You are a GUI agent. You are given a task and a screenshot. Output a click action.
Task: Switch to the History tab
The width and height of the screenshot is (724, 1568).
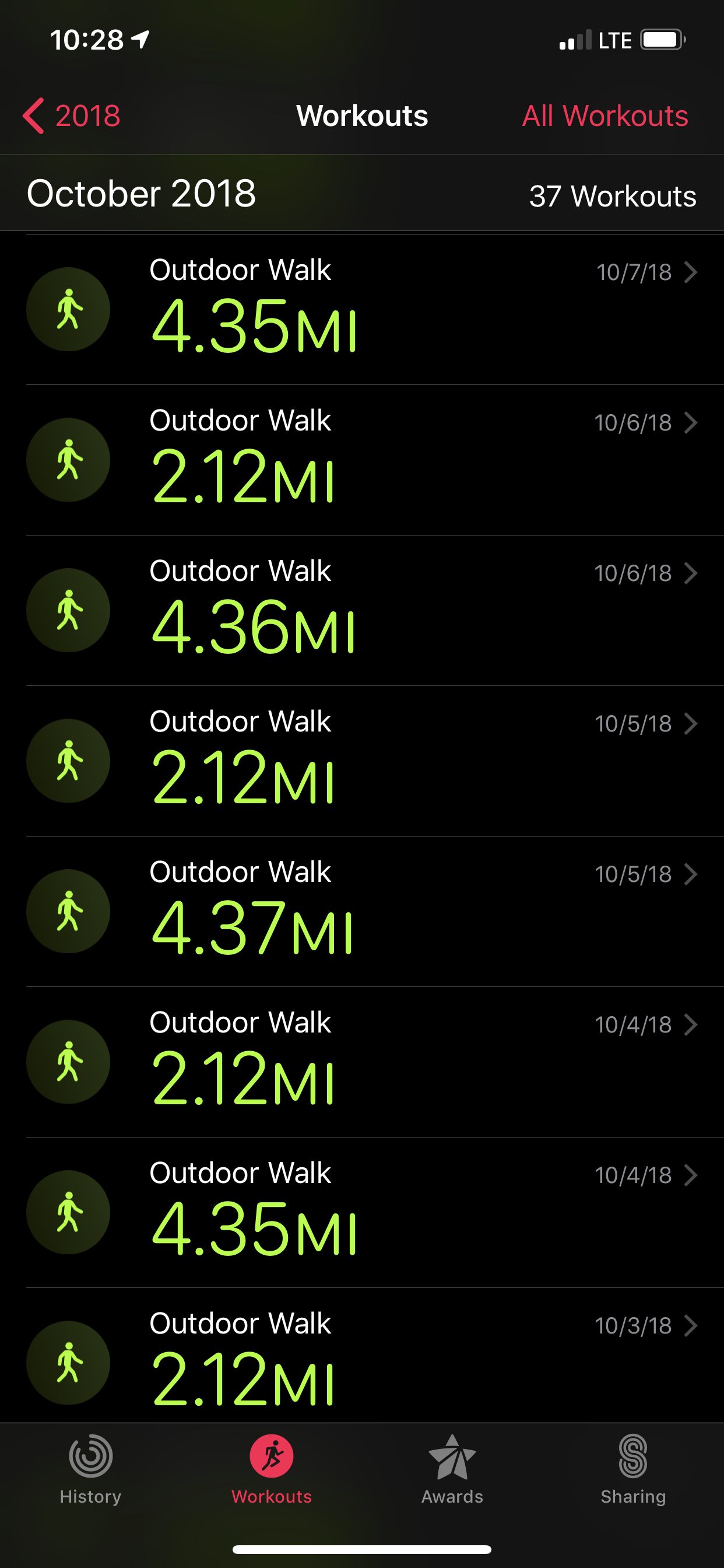click(91, 1469)
